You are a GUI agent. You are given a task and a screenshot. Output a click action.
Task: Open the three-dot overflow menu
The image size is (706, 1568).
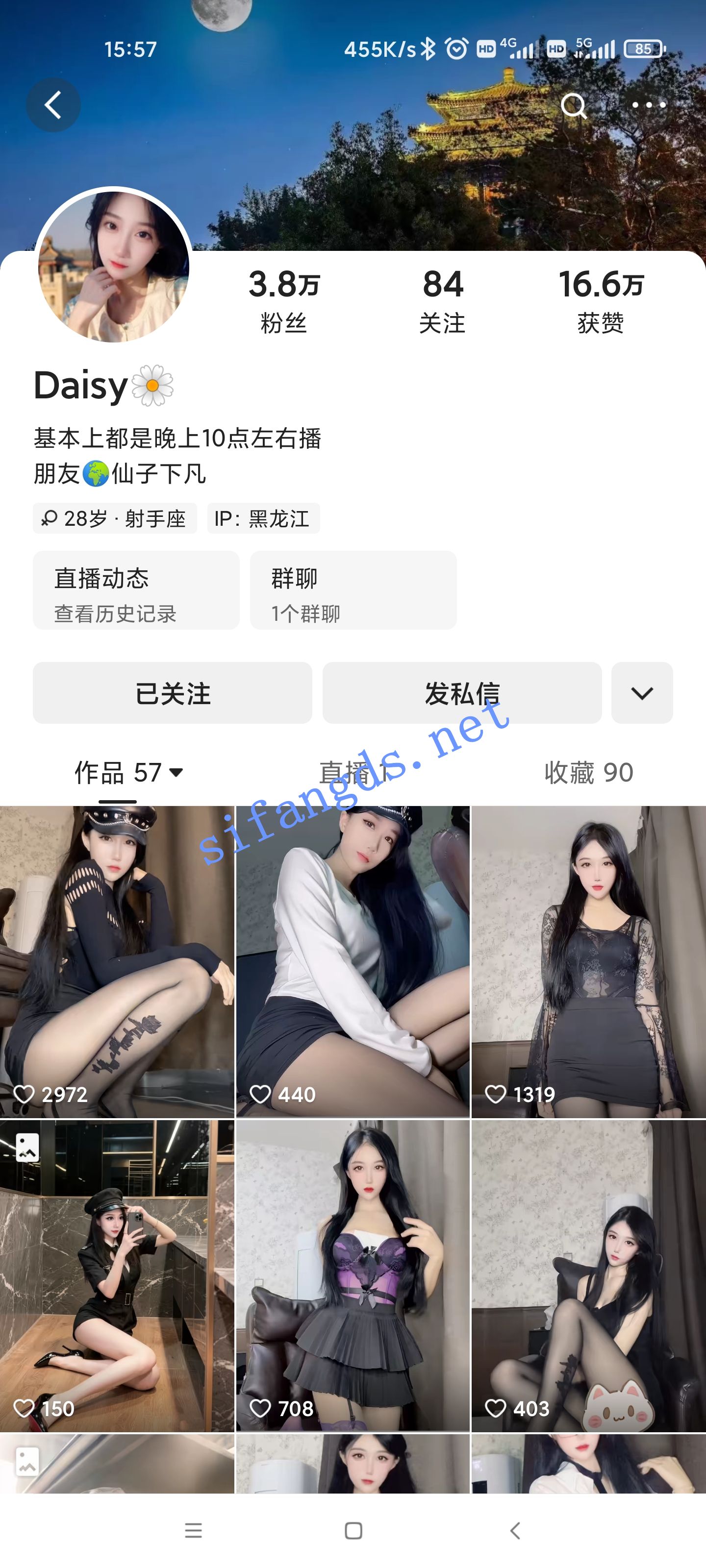tap(649, 105)
